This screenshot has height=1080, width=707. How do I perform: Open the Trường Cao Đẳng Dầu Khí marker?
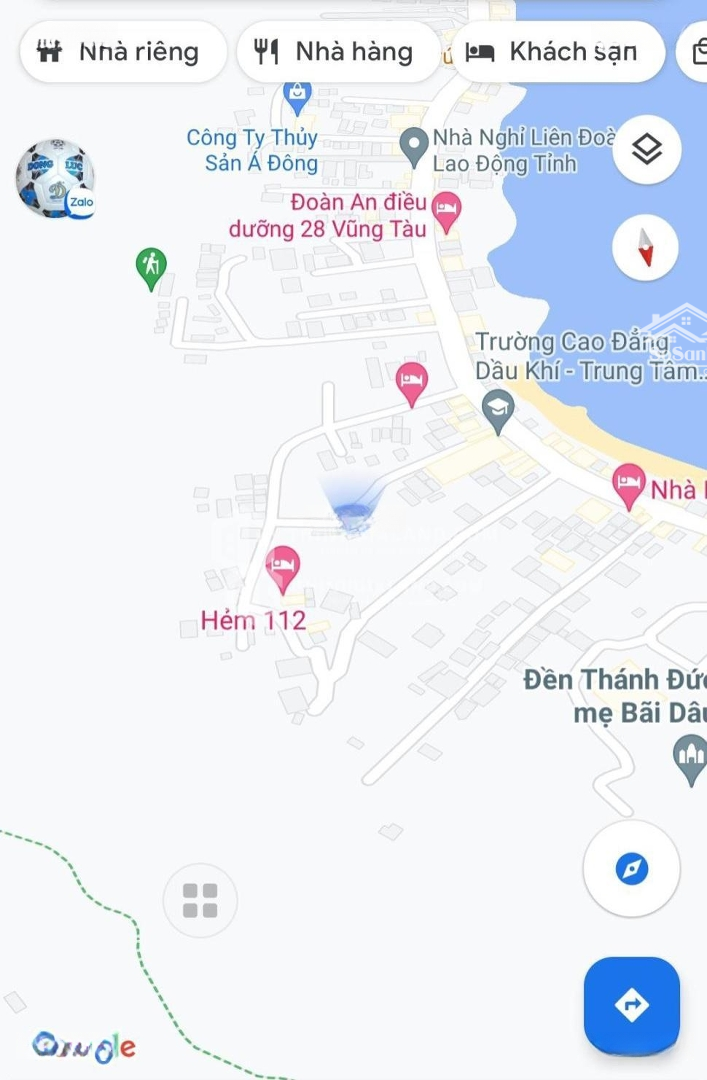pyautogui.click(x=497, y=408)
